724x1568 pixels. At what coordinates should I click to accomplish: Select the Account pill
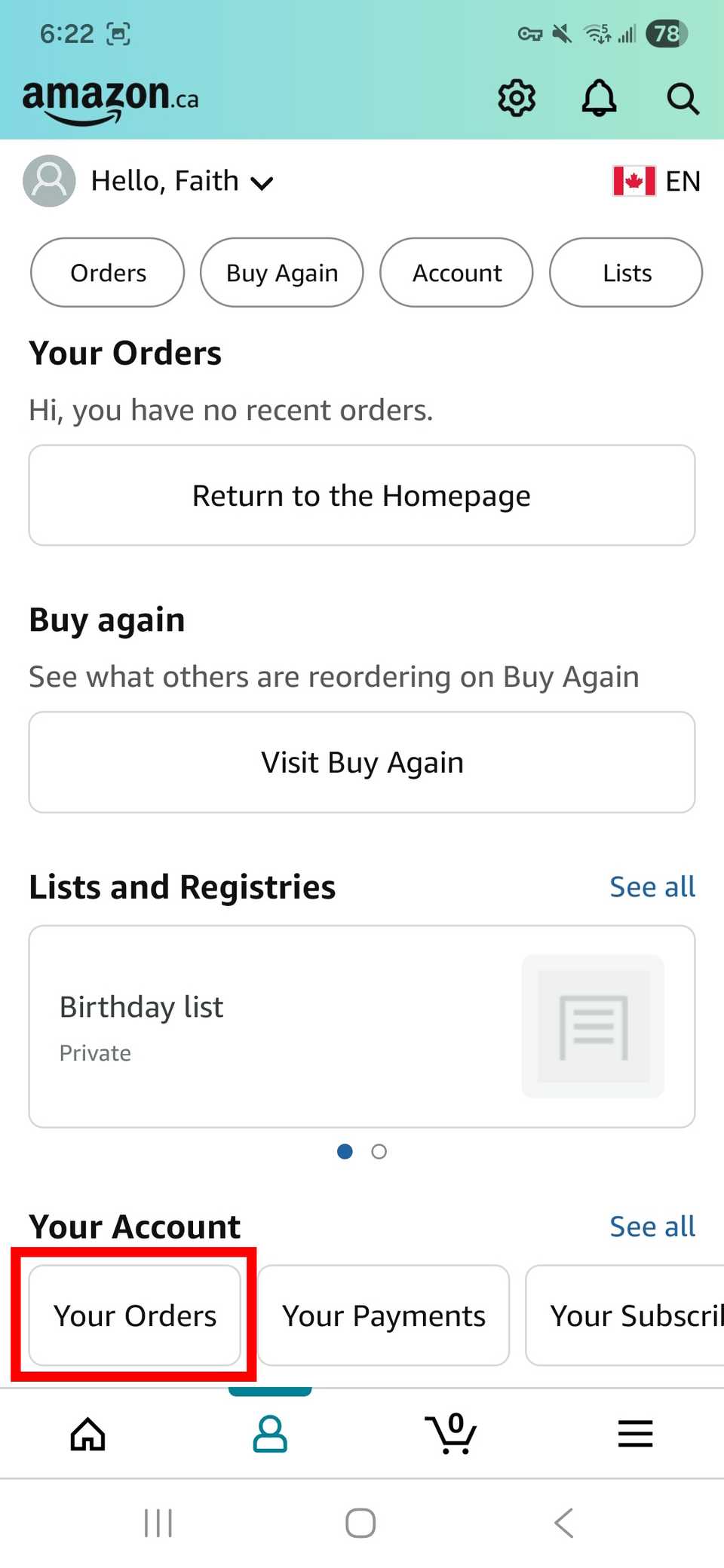tap(456, 273)
